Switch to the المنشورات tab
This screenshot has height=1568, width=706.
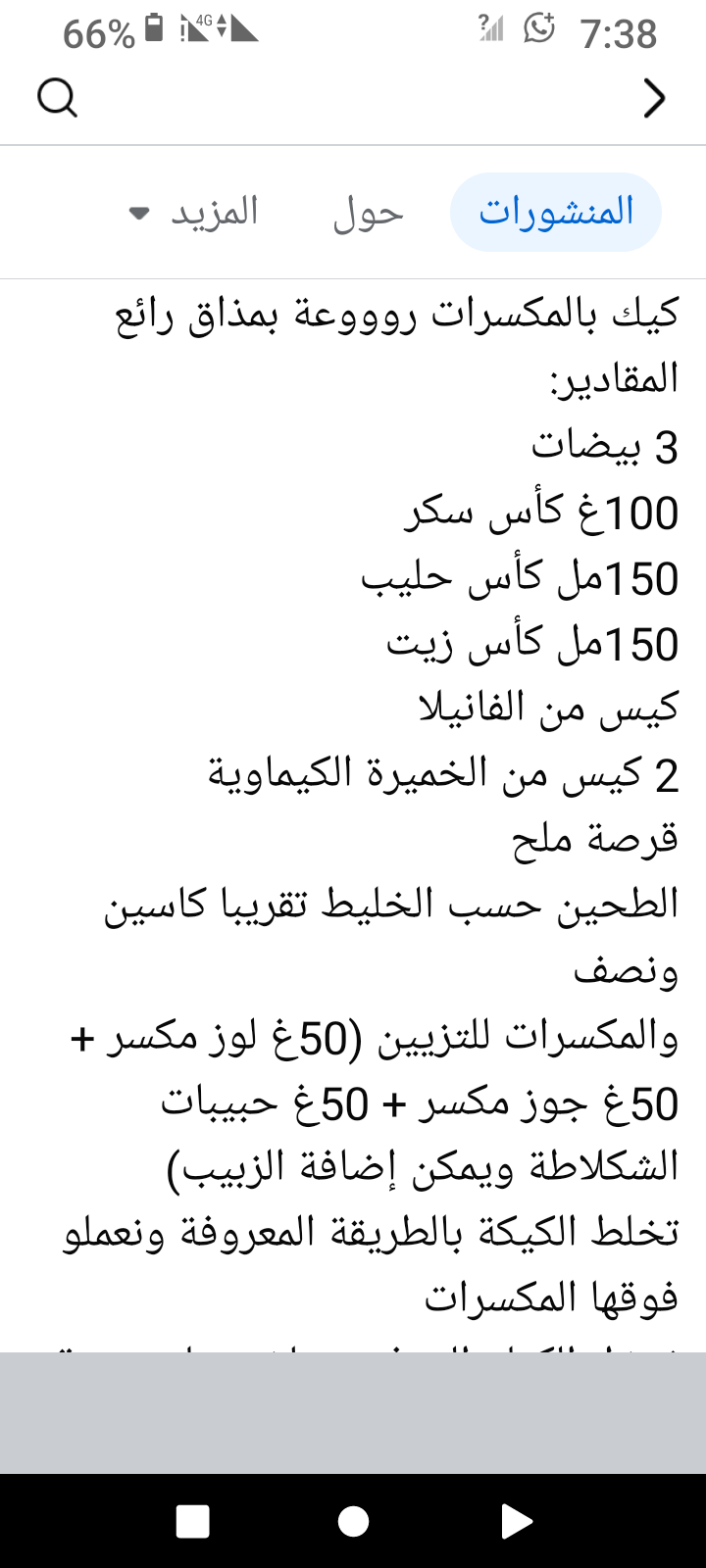tap(556, 212)
